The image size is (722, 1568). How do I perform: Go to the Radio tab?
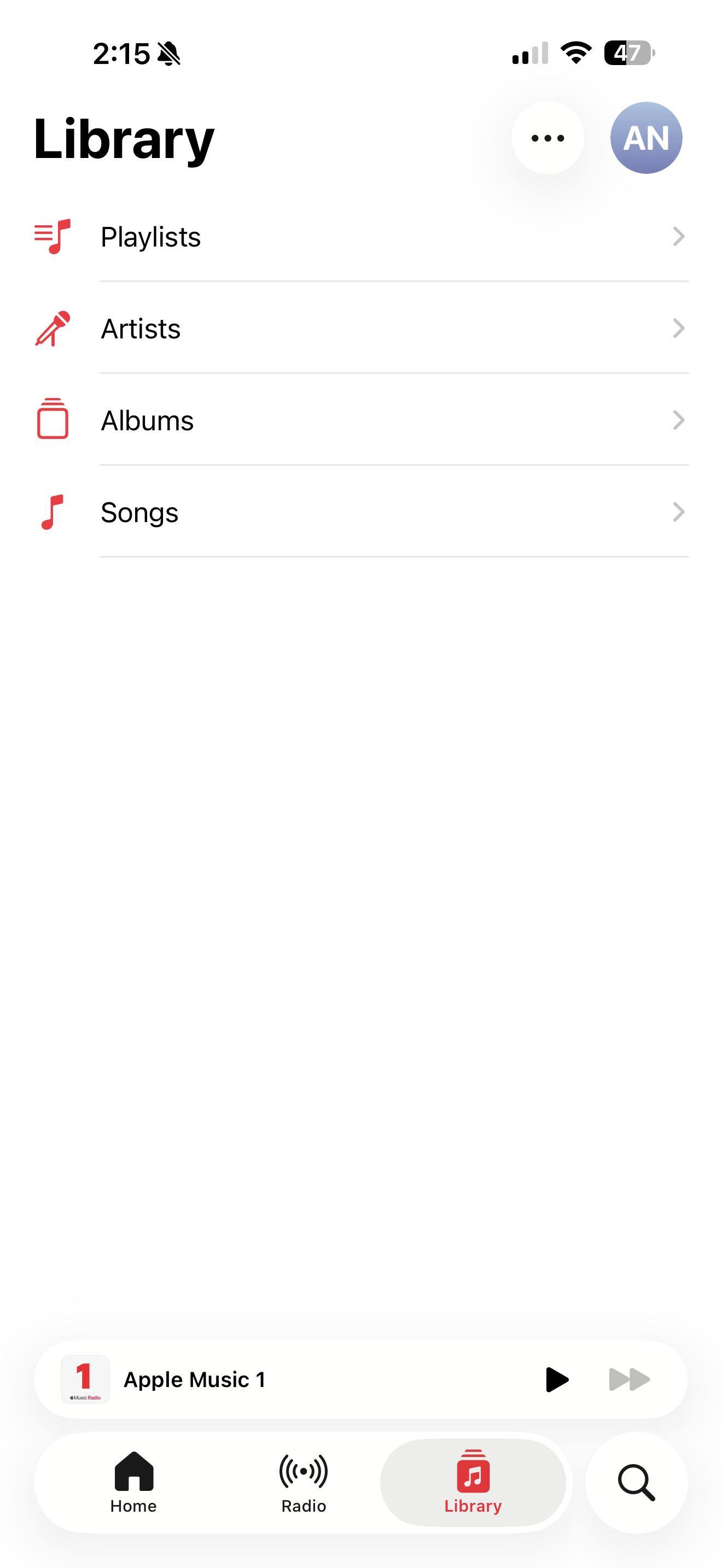pos(303,1482)
